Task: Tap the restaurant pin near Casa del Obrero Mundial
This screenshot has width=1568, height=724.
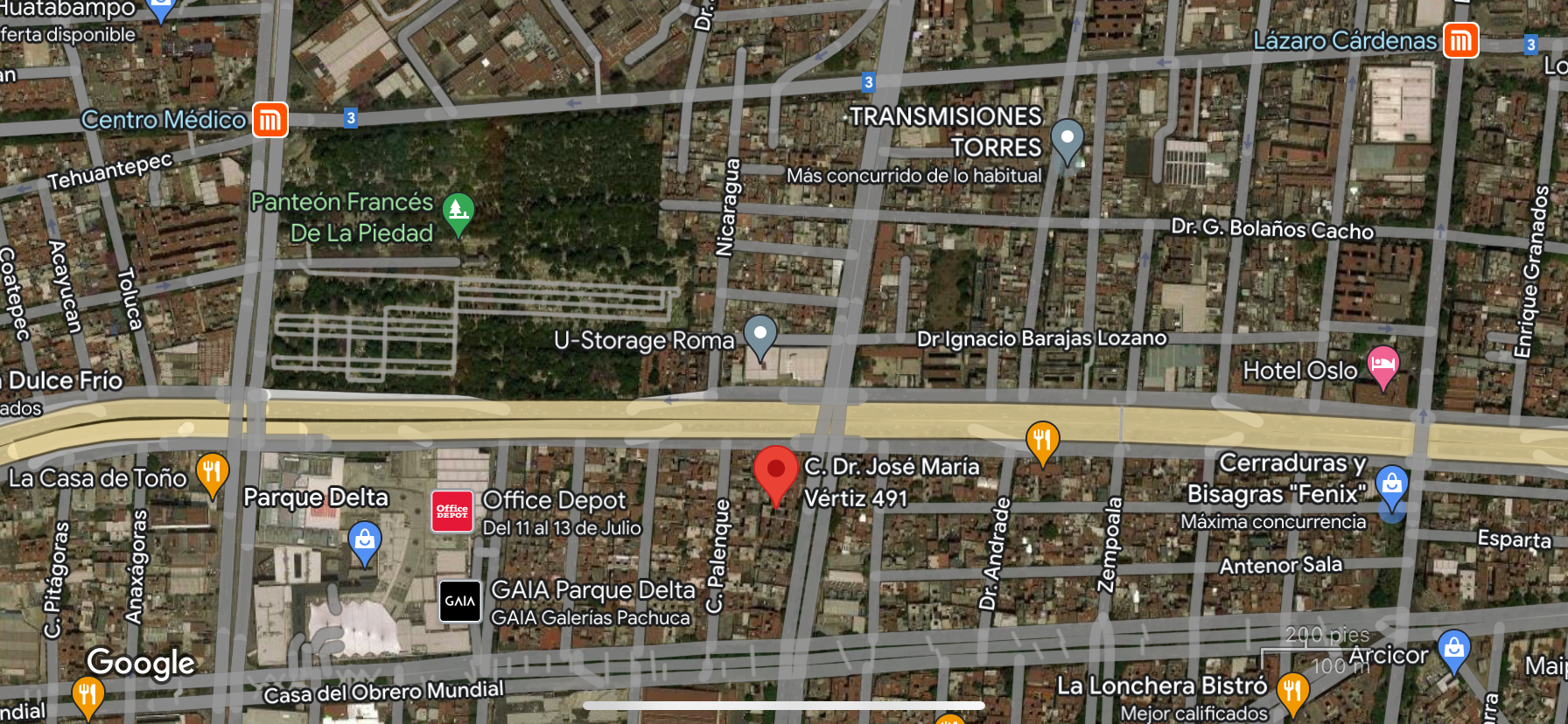Action: point(87,698)
